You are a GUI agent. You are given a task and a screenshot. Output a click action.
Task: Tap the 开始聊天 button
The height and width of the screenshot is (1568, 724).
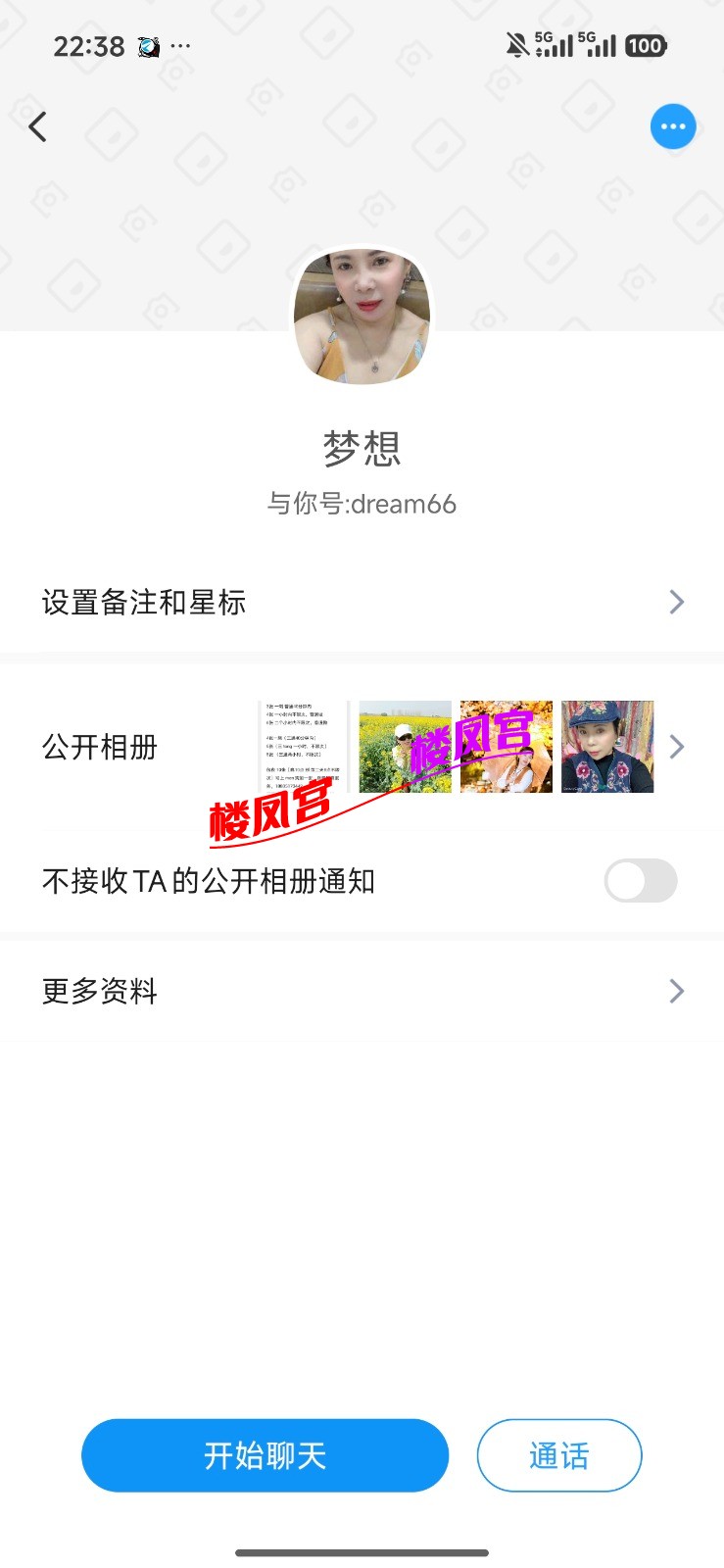[x=265, y=1455]
